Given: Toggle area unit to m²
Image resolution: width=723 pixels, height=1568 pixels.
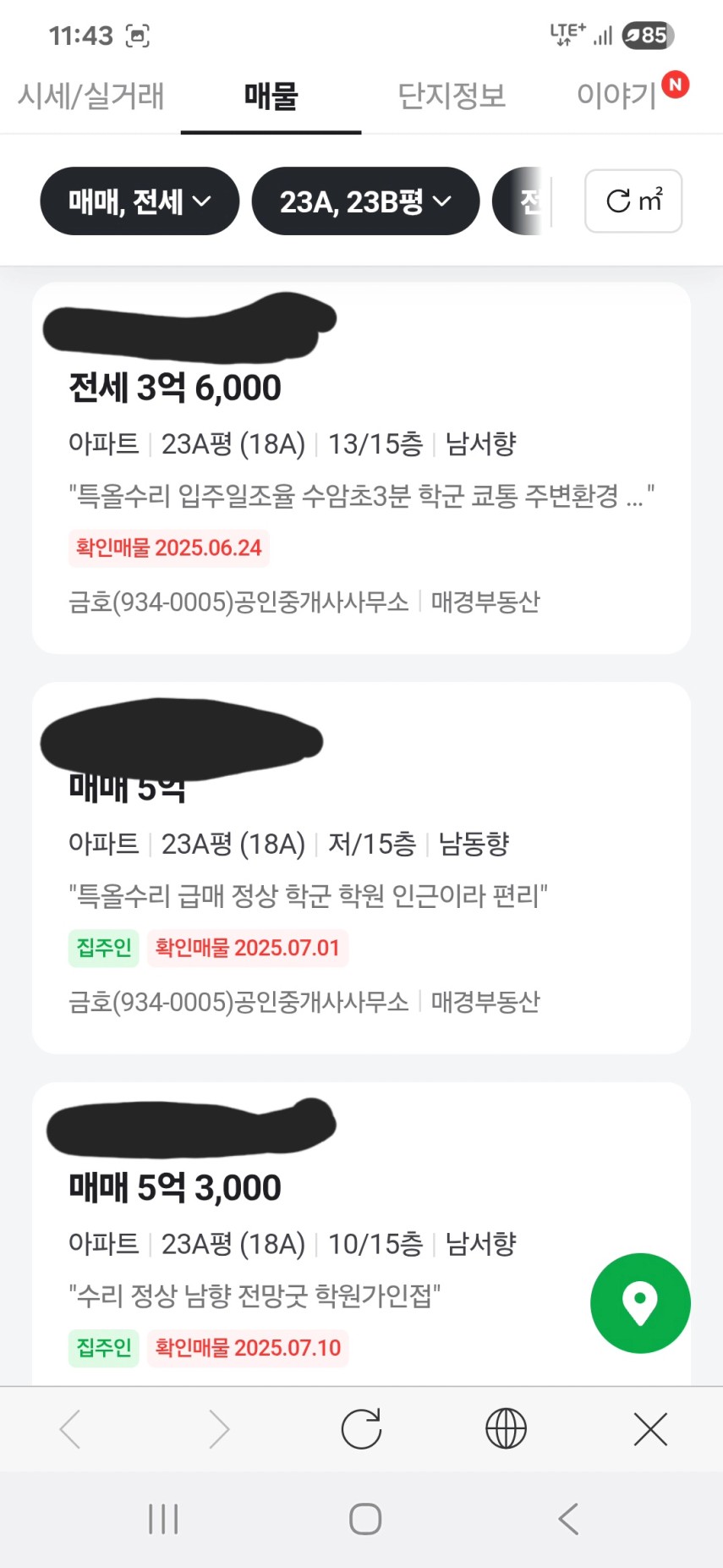Looking at the screenshot, I should click(633, 201).
